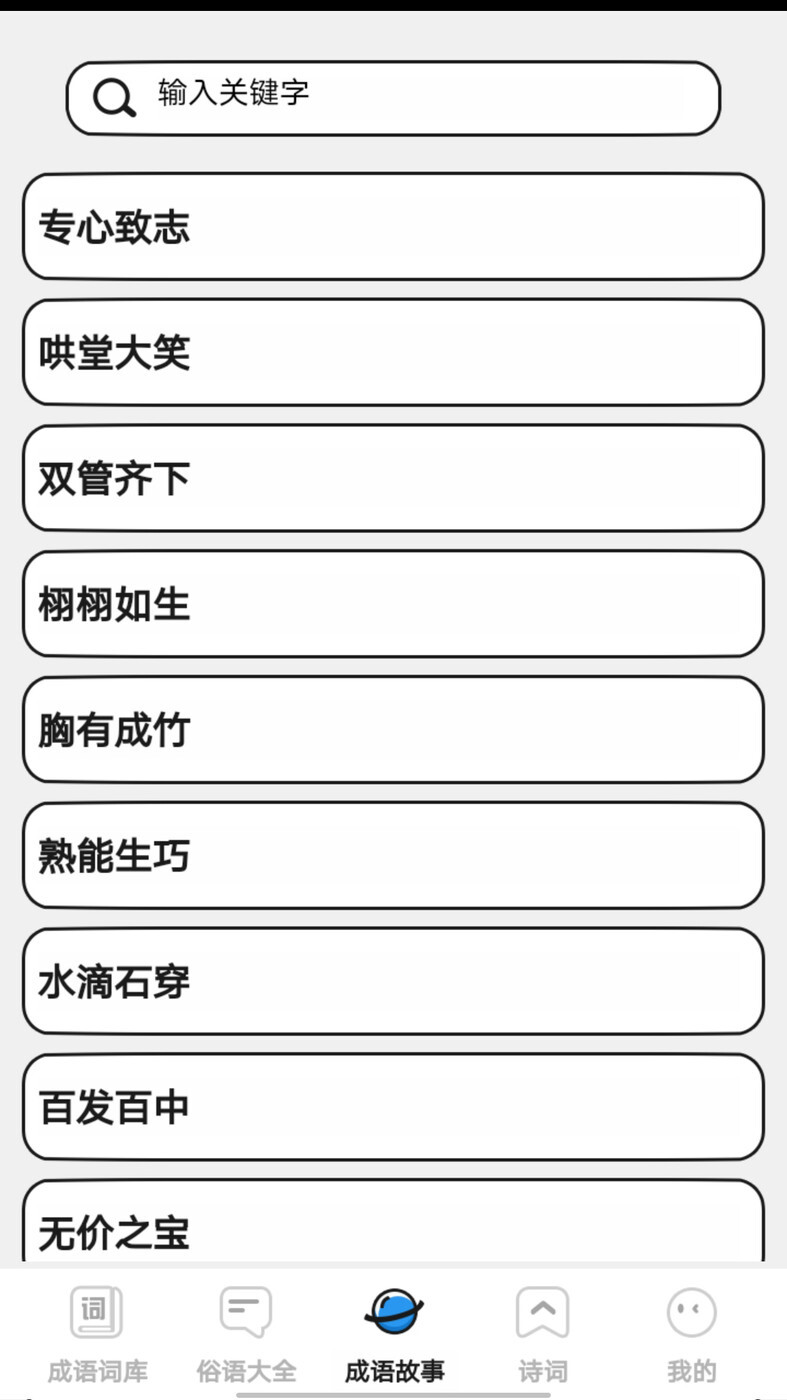Click the 诗词 bookmark icon

(541, 1310)
